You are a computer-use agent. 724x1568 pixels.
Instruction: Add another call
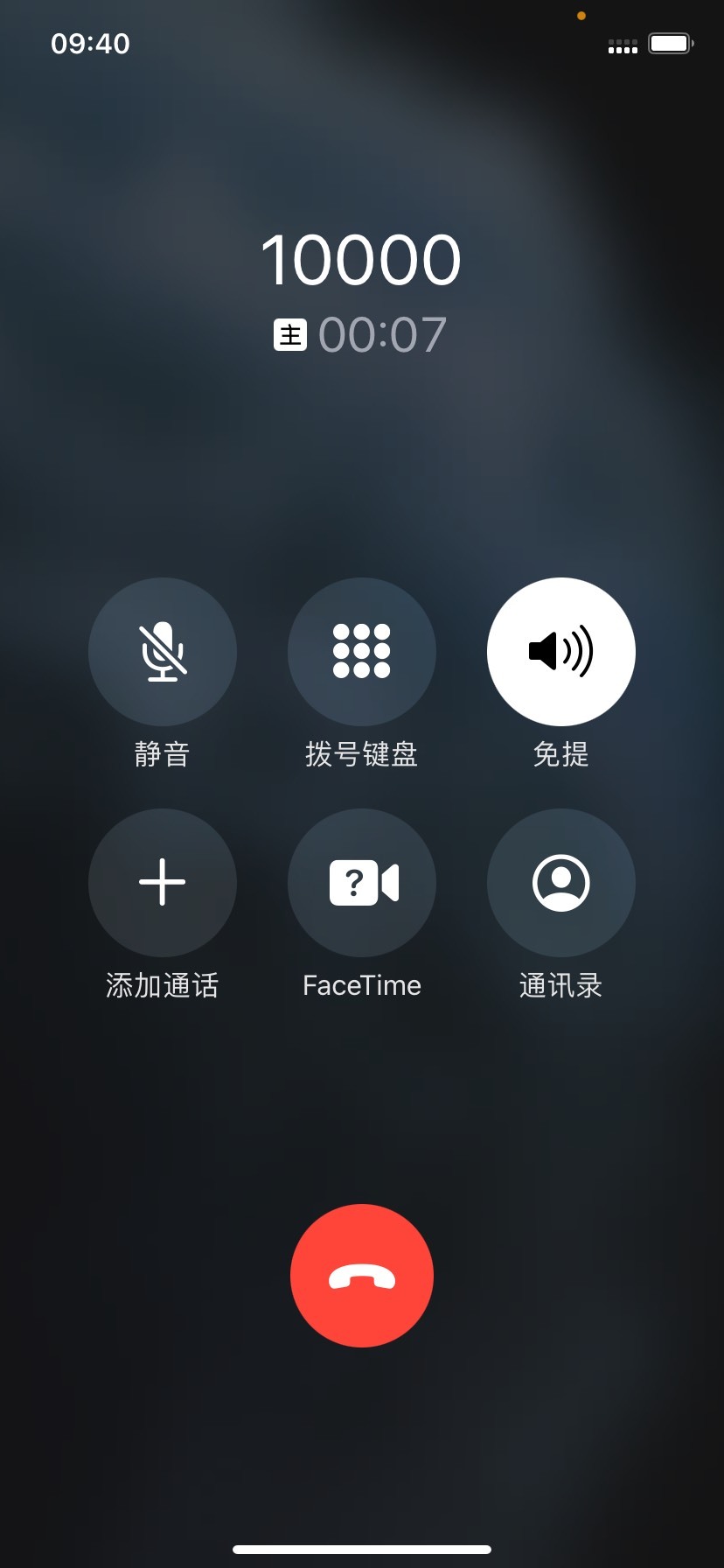pos(163,883)
